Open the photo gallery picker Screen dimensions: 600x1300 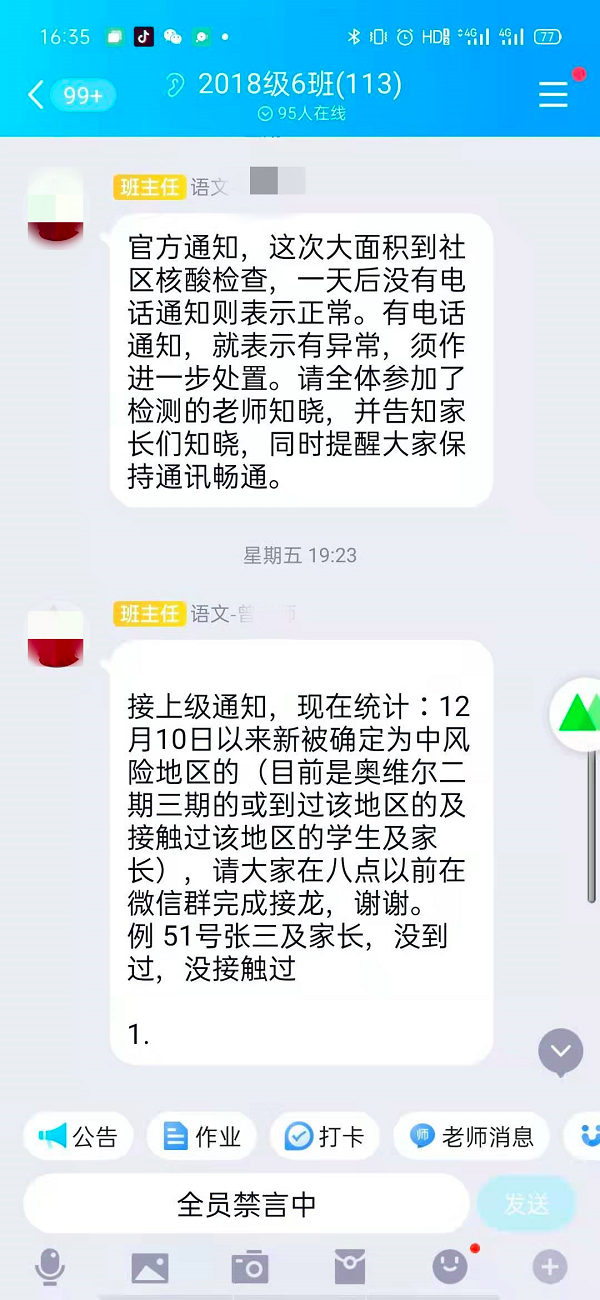pos(150,1267)
